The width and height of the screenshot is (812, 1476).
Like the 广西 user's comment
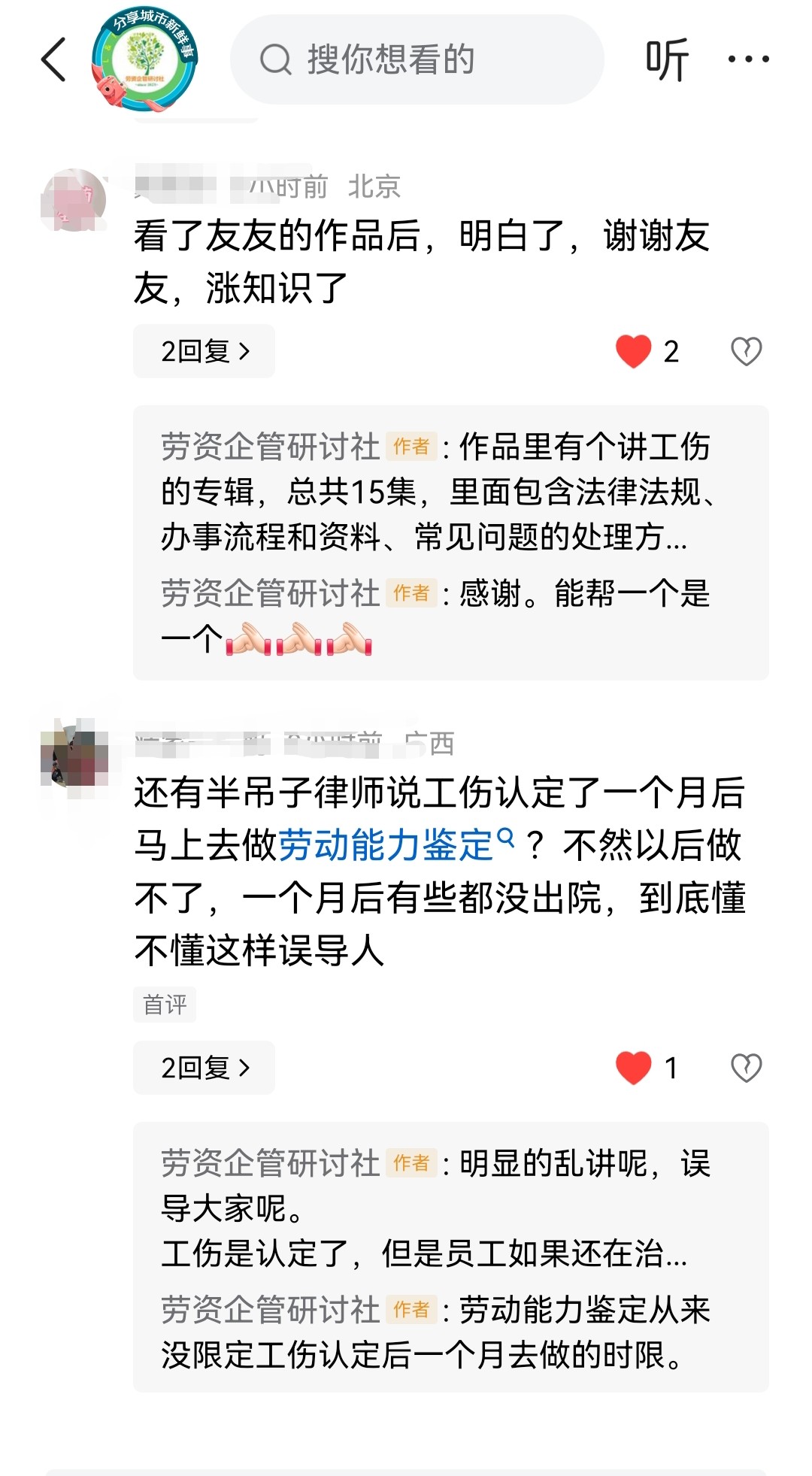[x=634, y=1068]
